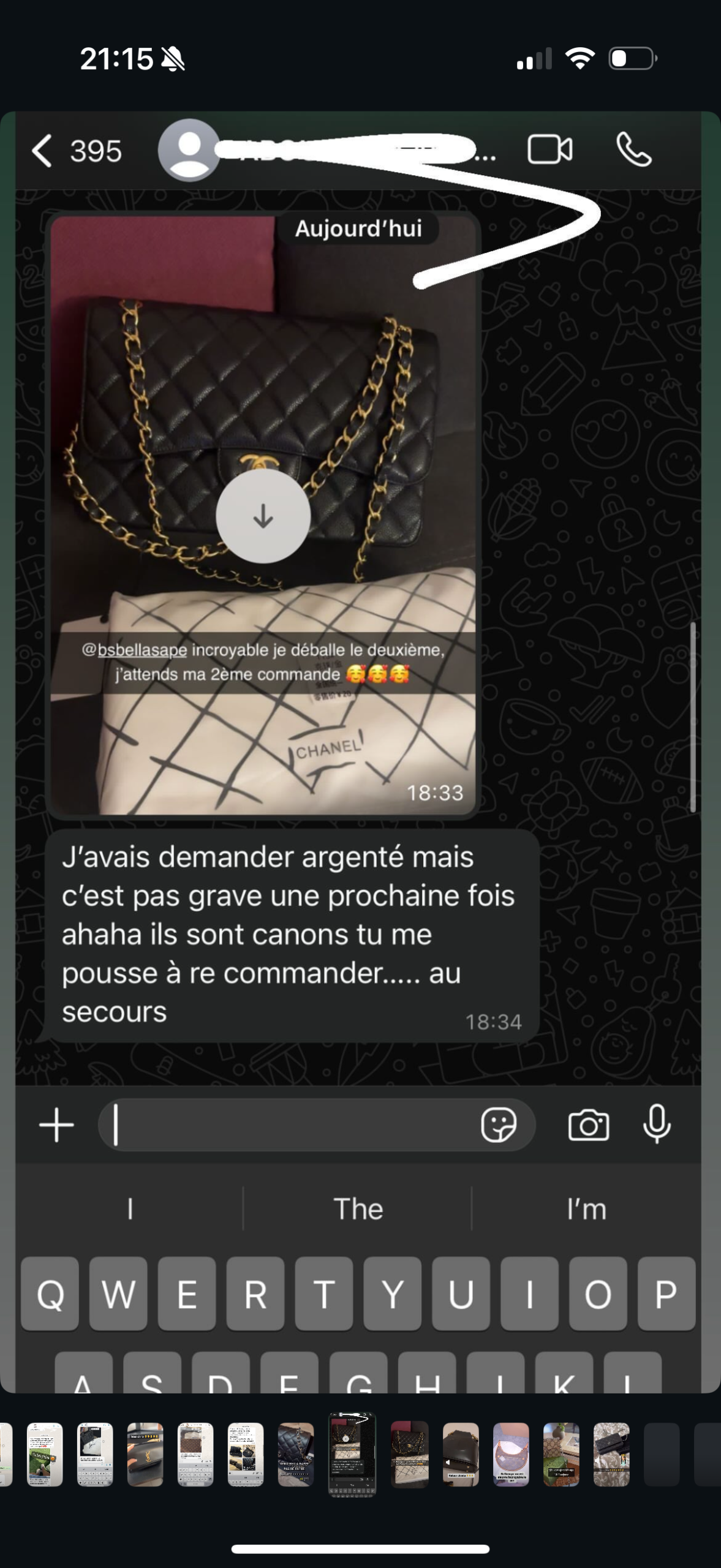The image size is (721, 1568).
Task: Select the purple-background brown shoulder bag thumbnail
Action: click(x=511, y=1454)
